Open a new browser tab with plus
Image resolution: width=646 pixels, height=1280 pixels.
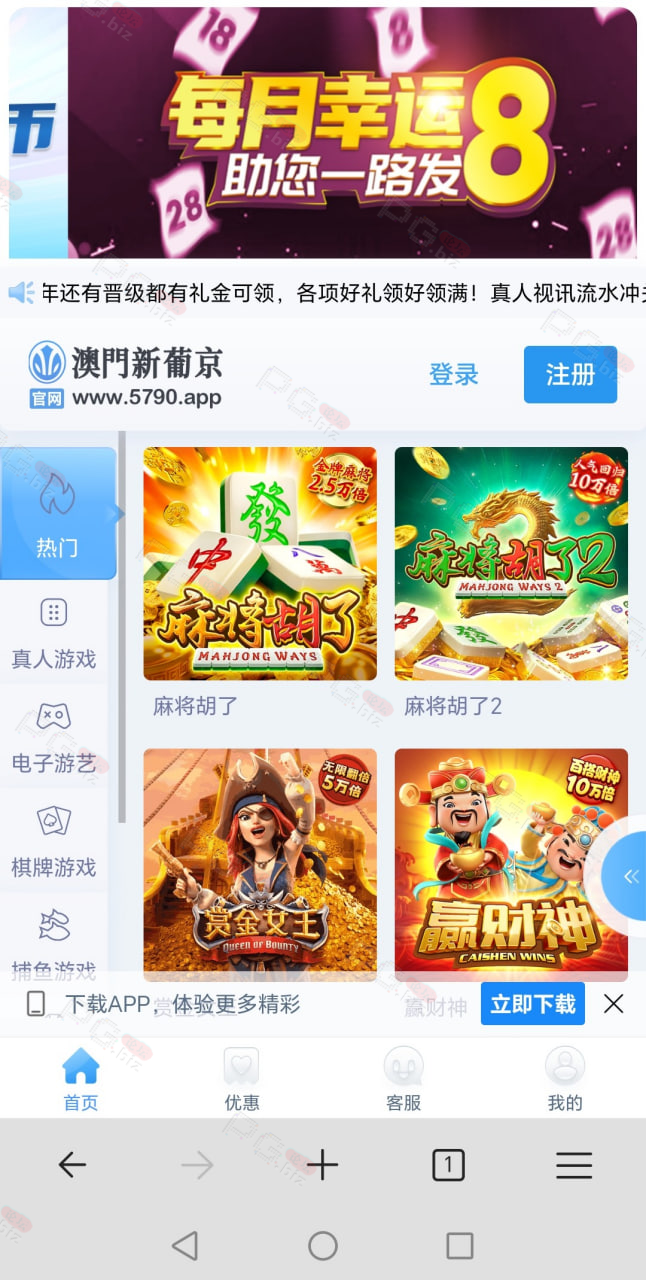click(x=322, y=1165)
